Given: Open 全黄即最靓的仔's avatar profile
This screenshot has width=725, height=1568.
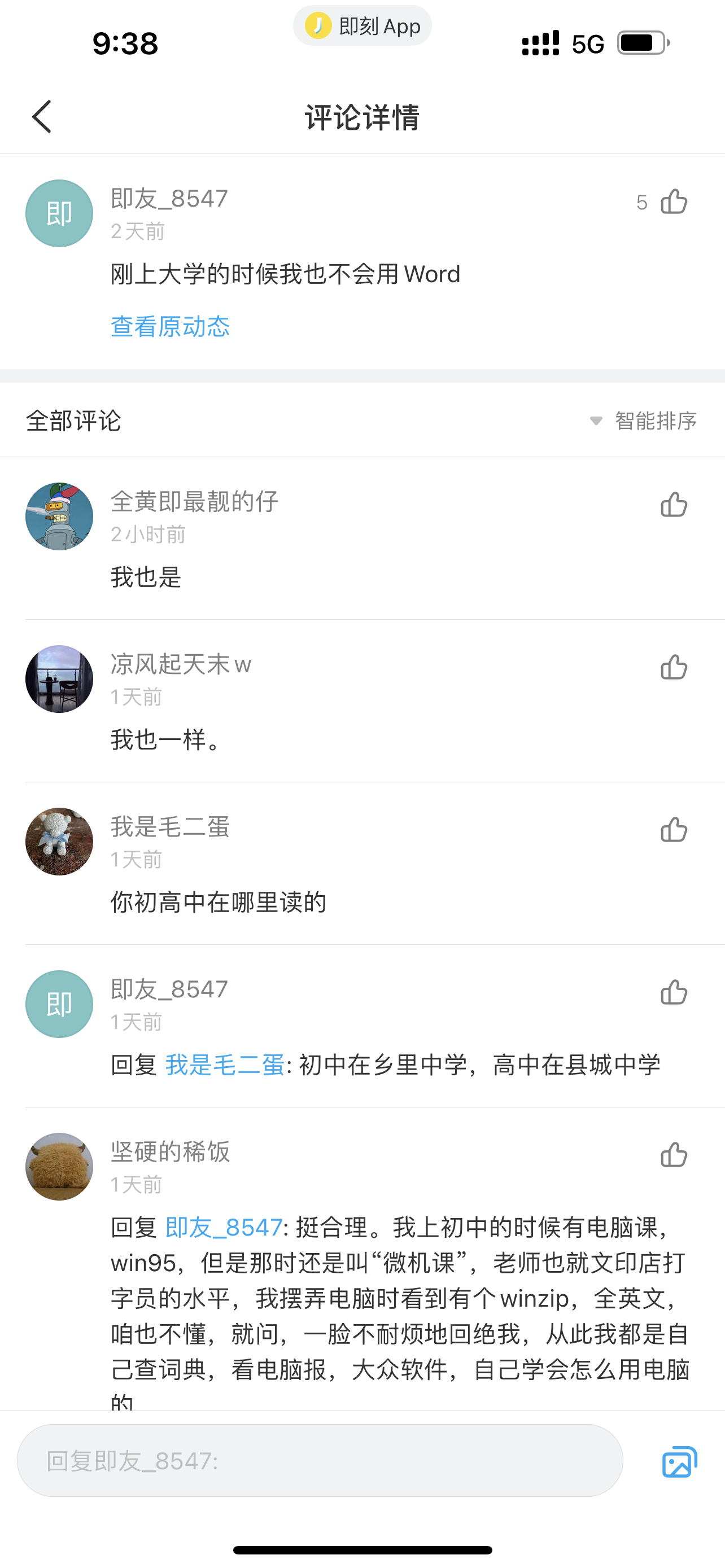Looking at the screenshot, I should coord(59,516).
